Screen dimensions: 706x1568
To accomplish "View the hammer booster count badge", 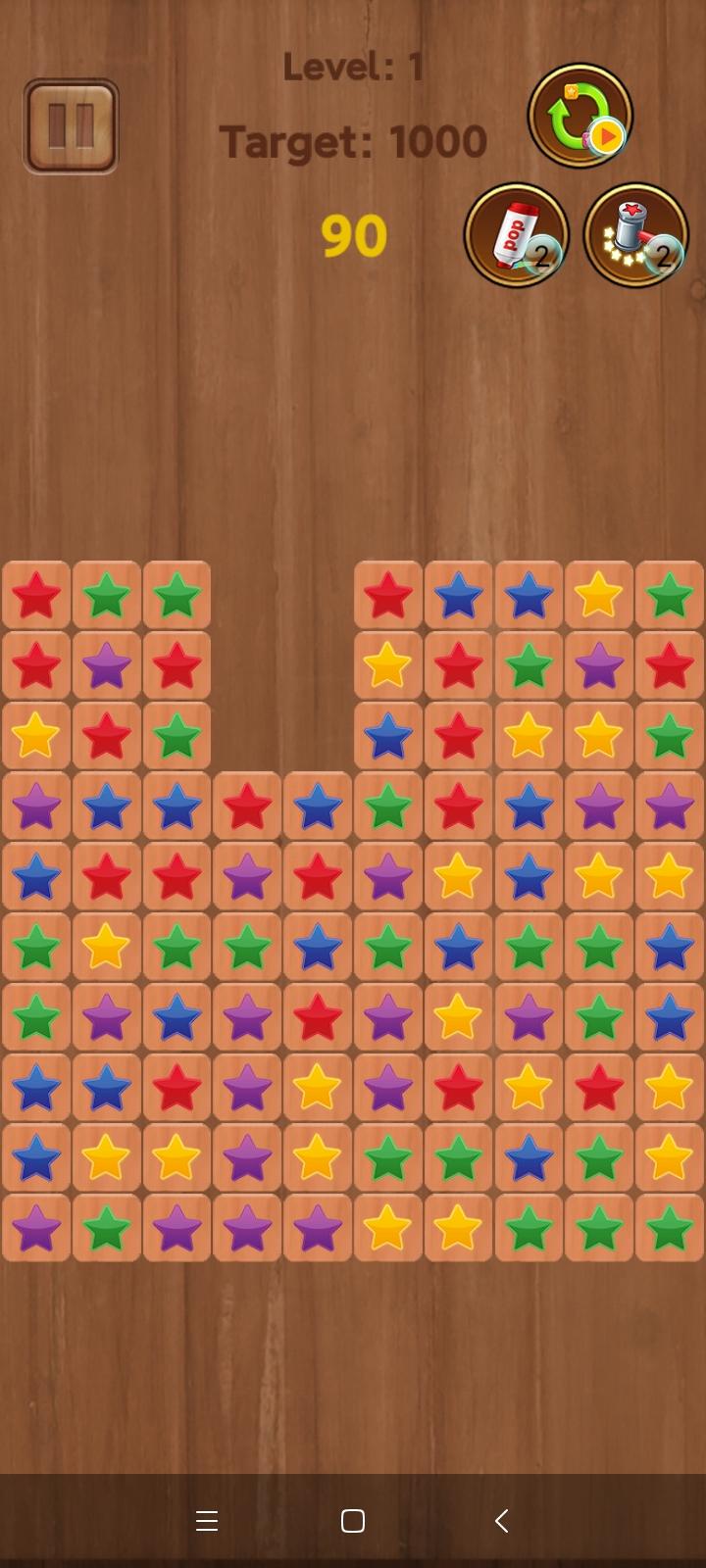I will point(663,257).
